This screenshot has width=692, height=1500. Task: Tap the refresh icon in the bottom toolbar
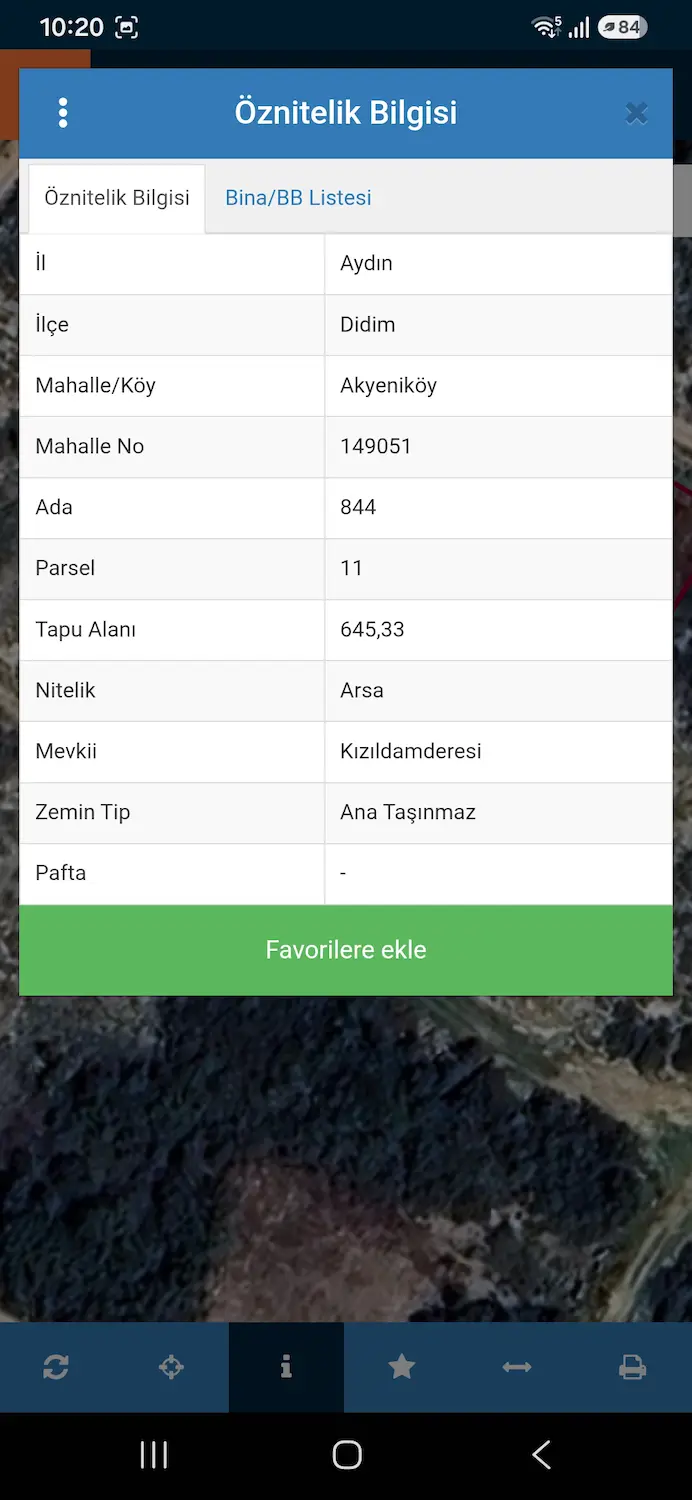click(56, 1367)
